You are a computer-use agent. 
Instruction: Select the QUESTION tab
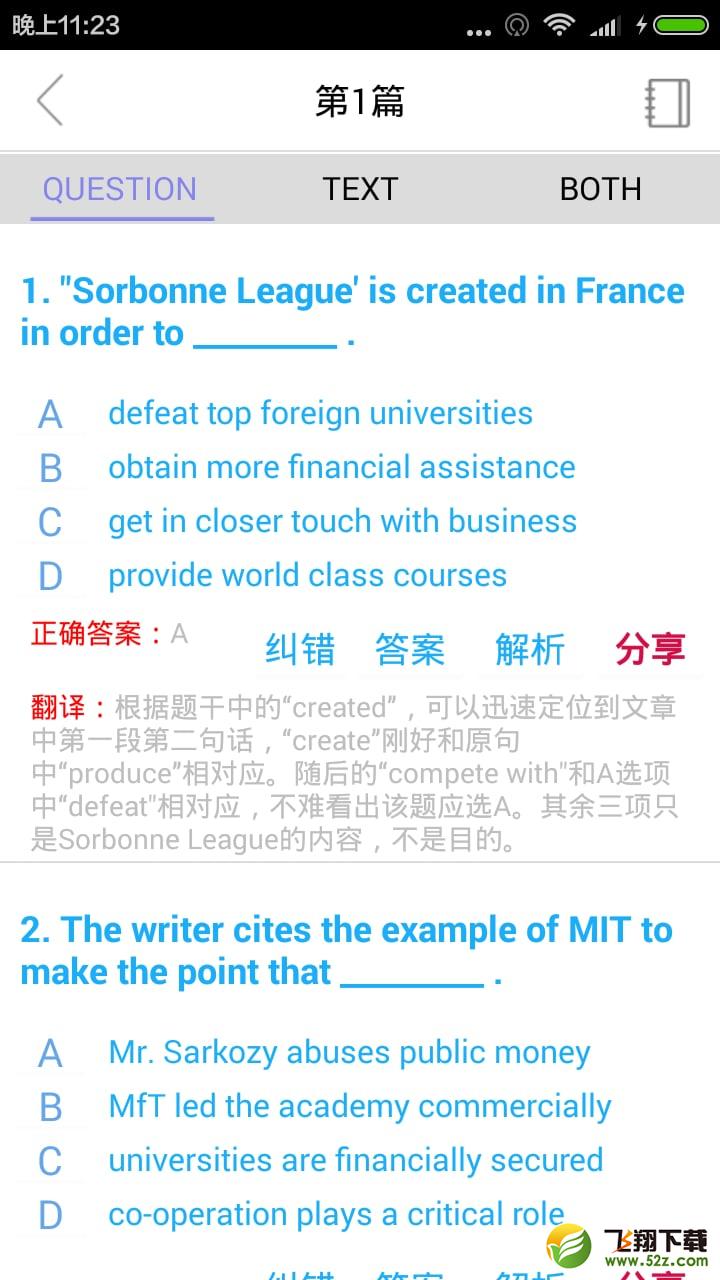[x=120, y=189]
